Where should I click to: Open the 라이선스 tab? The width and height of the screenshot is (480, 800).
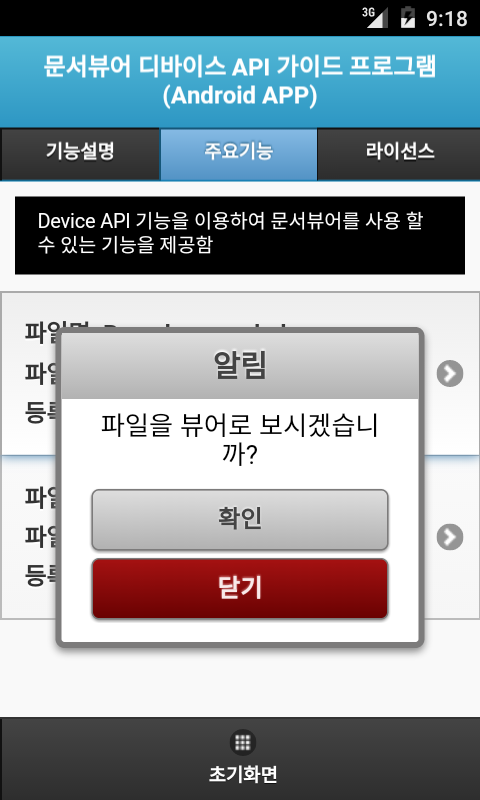tap(399, 154)
